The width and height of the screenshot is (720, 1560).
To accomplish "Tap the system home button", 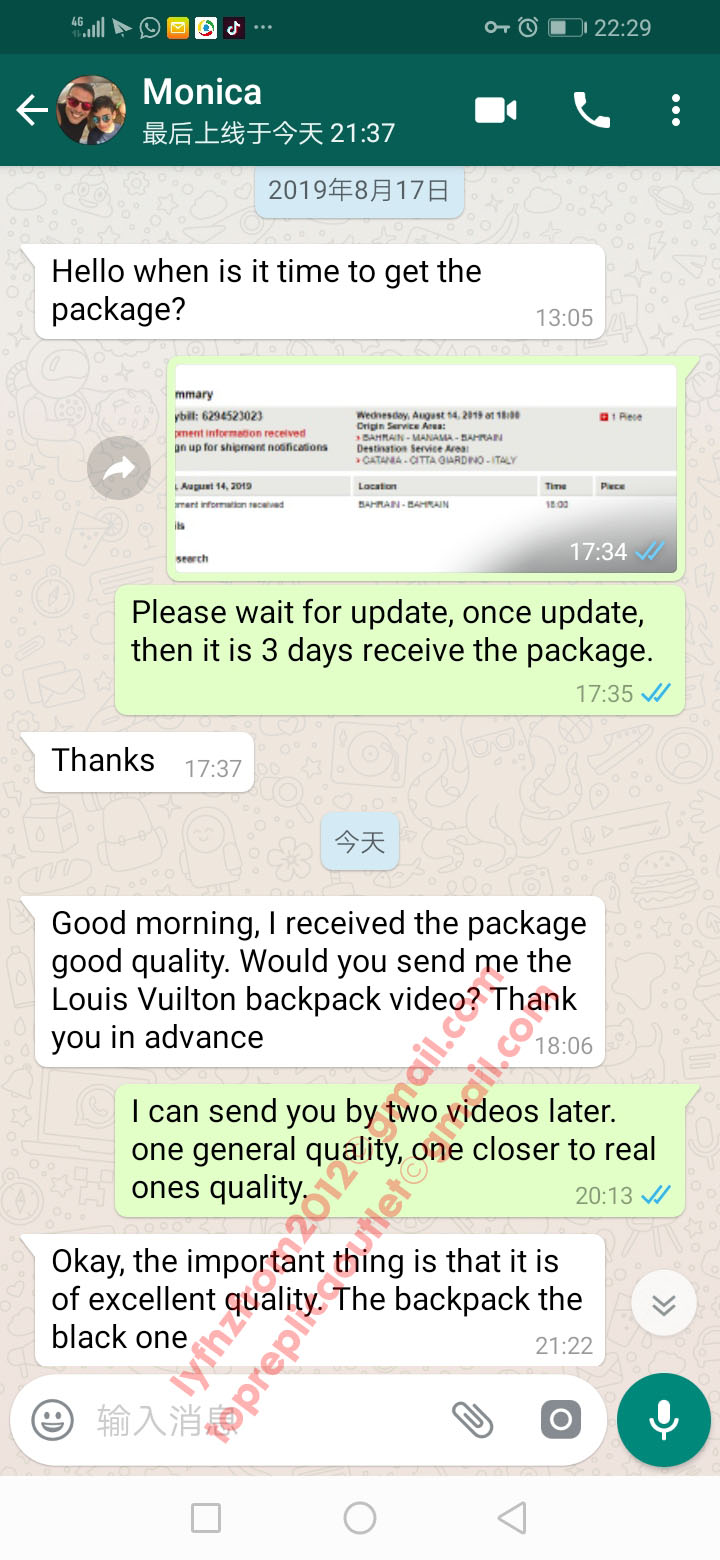I will 360,1518.
